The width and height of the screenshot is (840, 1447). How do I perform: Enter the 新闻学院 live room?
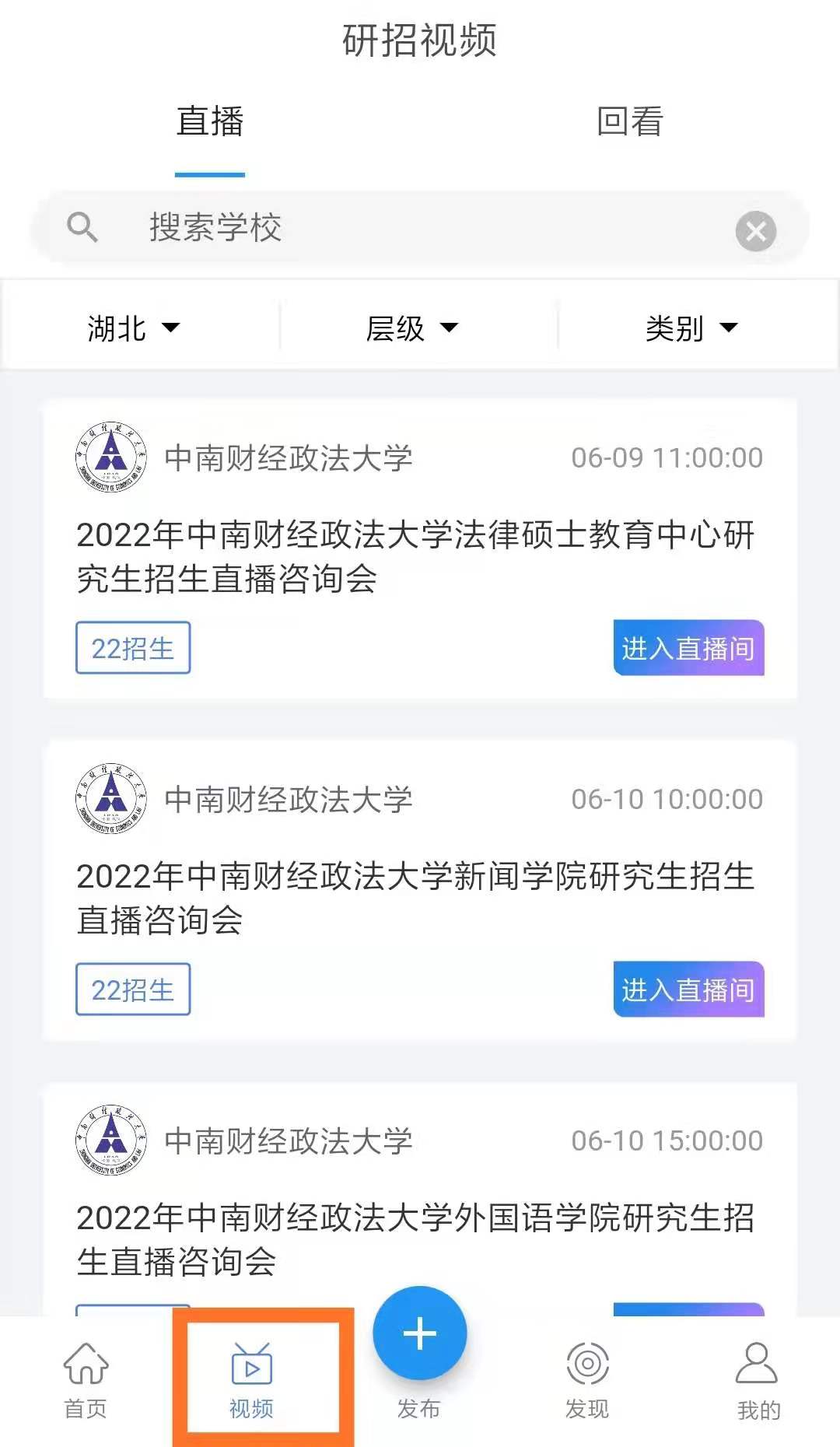pyautogui.click(x=688, y=990)
